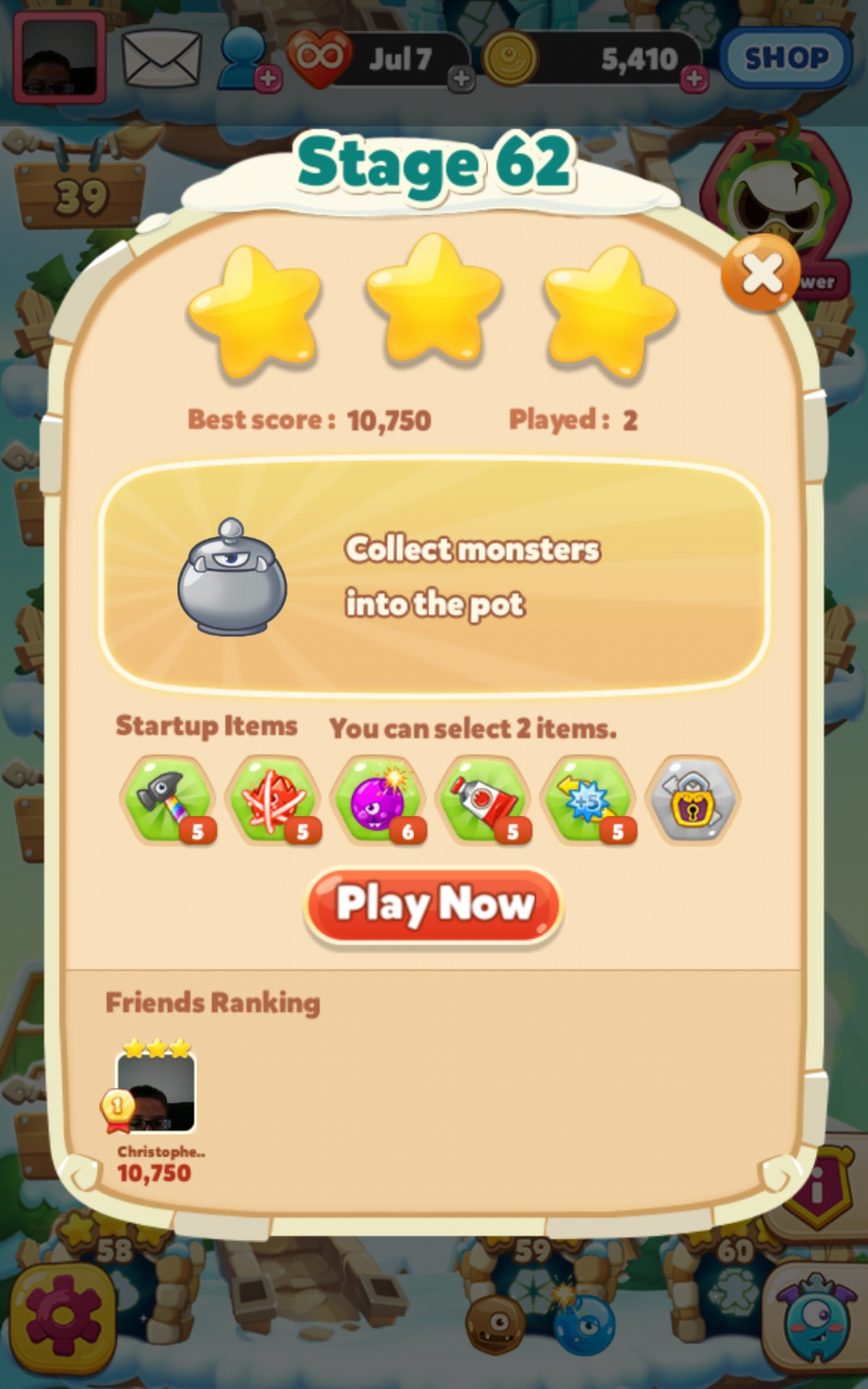Tap the locked startup item slot
Viewport: 868px width, 1389px height.
pyautogui.click(x=693, y=800)
